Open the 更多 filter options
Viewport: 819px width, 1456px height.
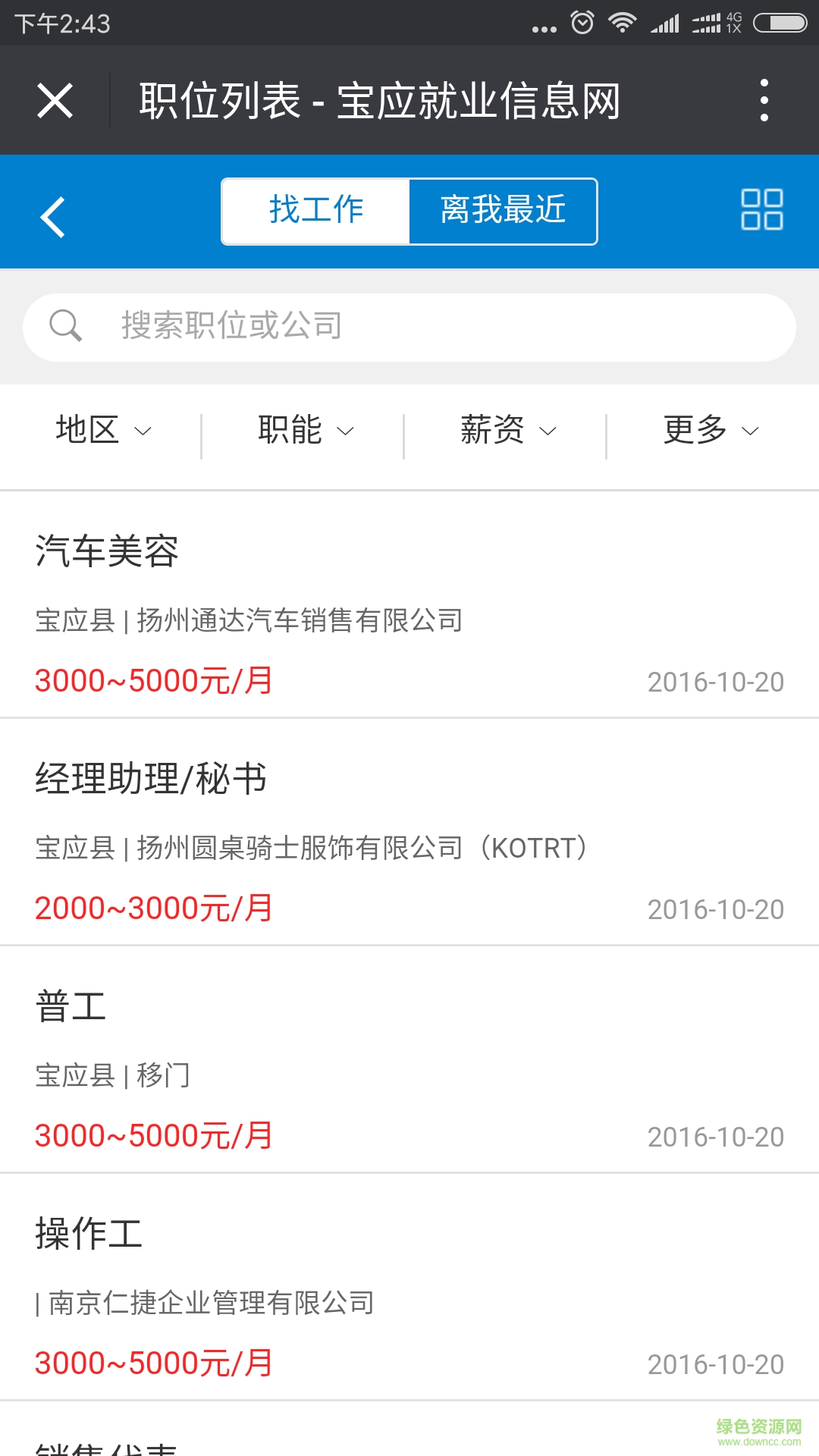coord(708,431)
